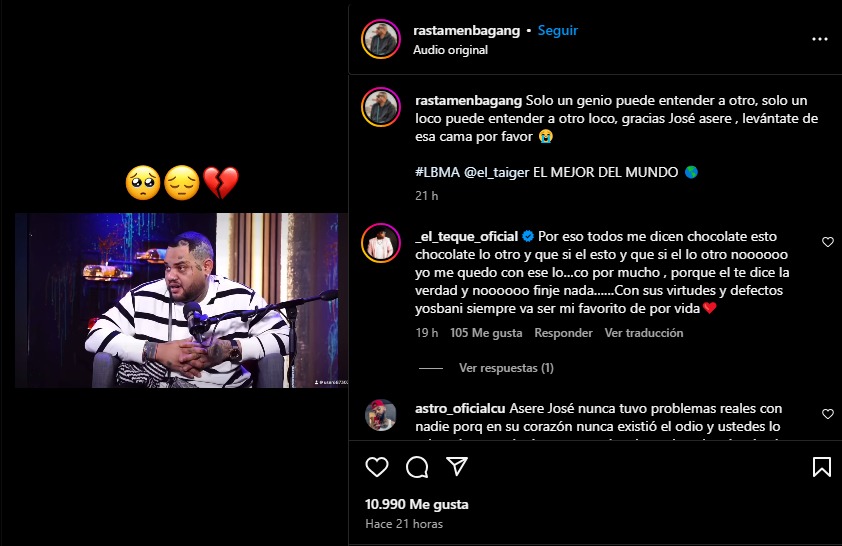Screen dimensions: 842x546
Task: Play or pause the video
Action: [x=176, y=300]
